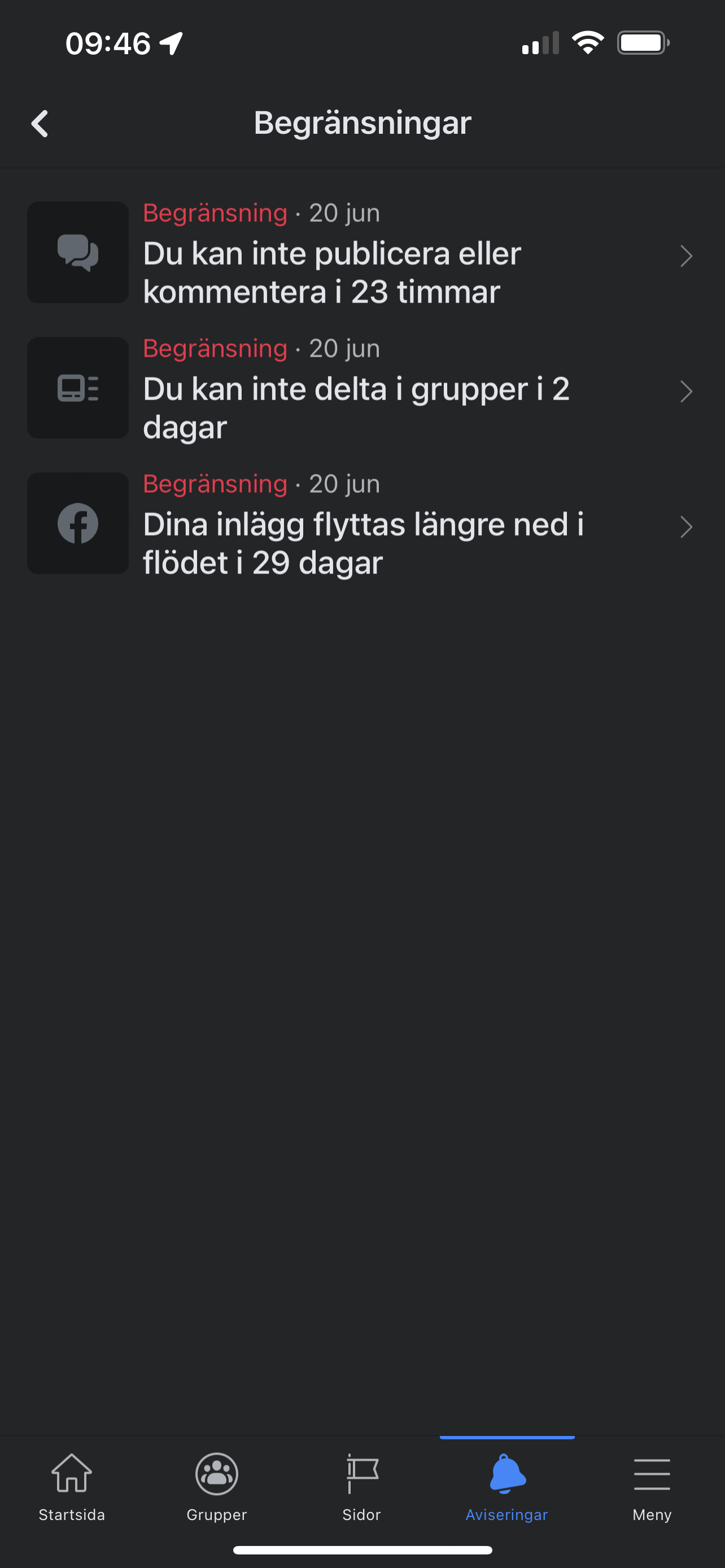Open the 23 timmar publishing restriction

pyautogui.click(x=361, y=255)
